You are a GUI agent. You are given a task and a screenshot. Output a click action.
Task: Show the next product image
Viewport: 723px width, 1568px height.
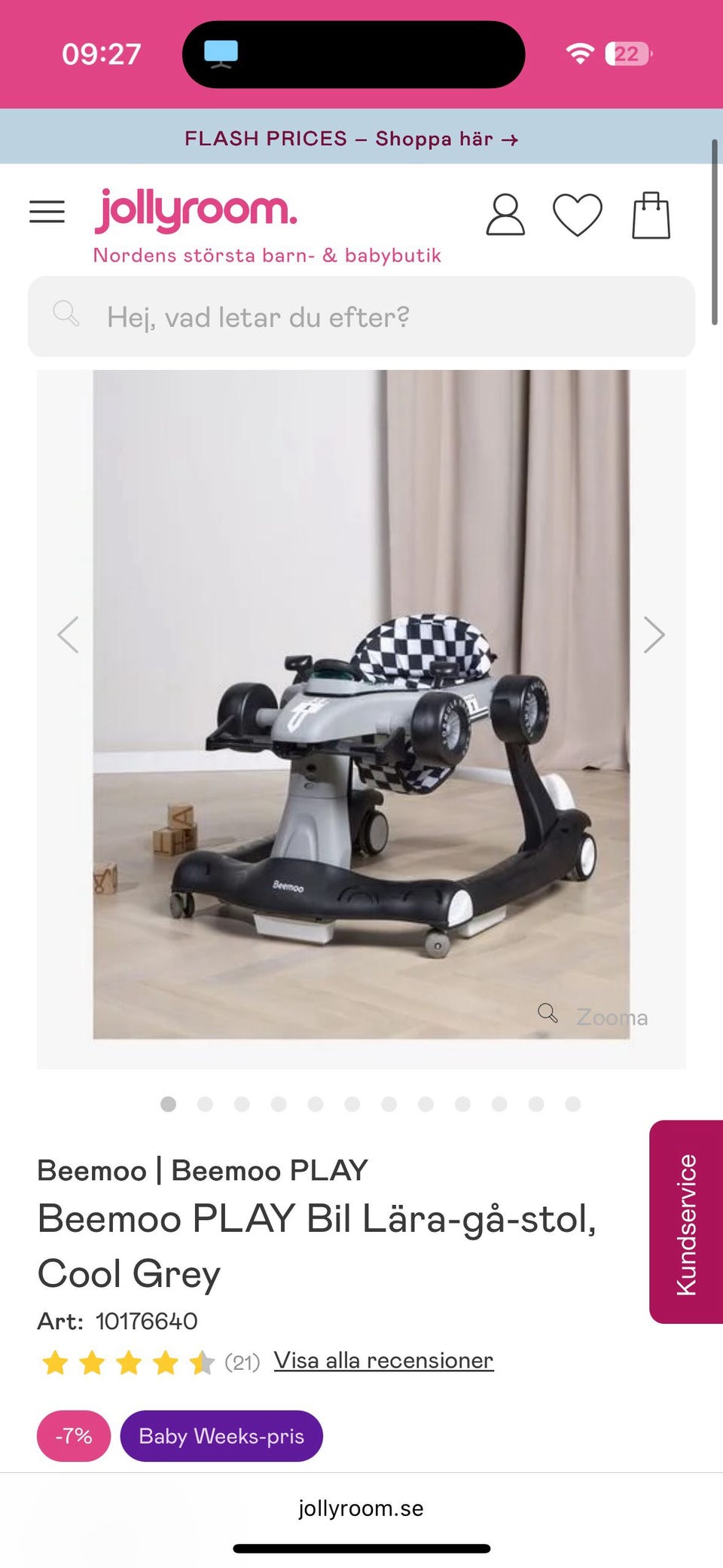coord(654,634)
